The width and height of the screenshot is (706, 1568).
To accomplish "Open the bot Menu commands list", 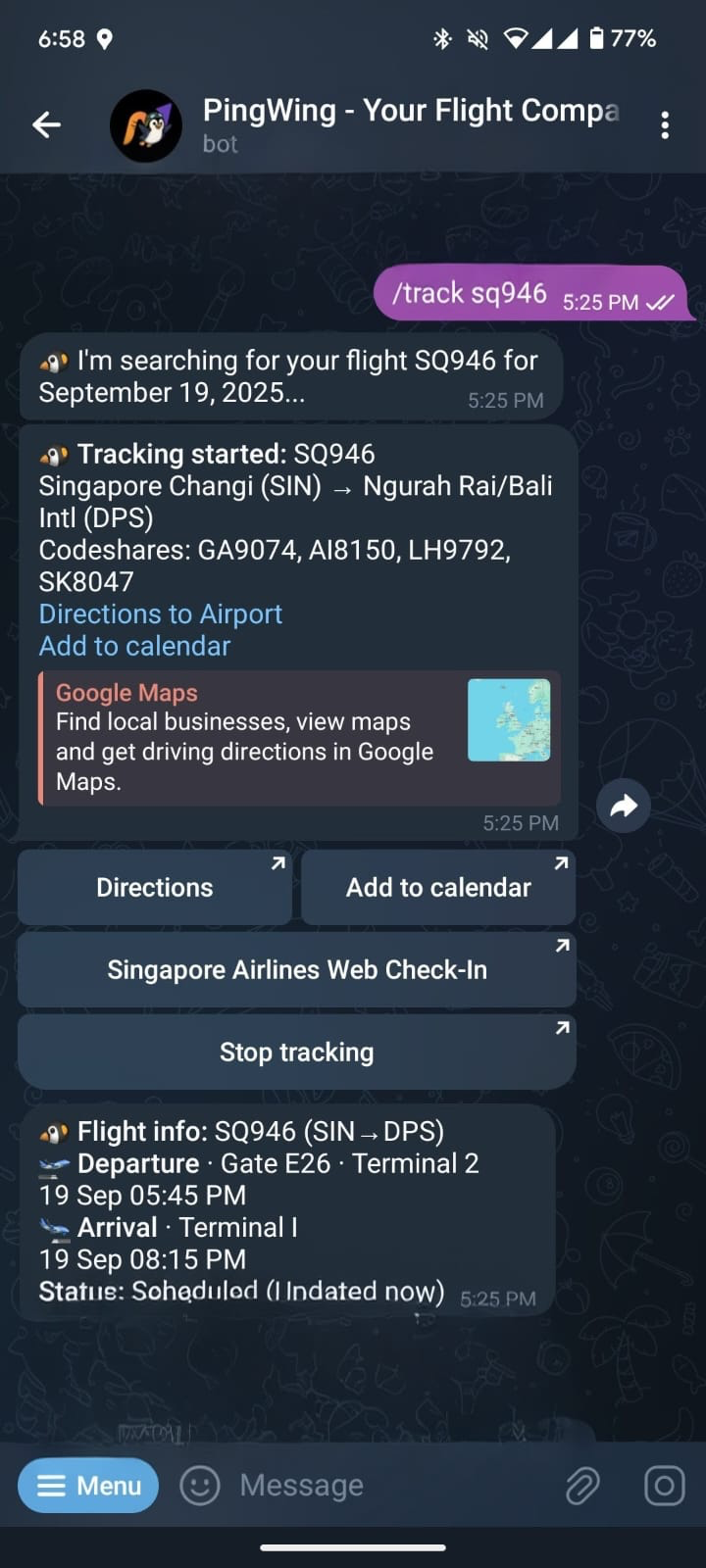I will [x=87, y=1486].
